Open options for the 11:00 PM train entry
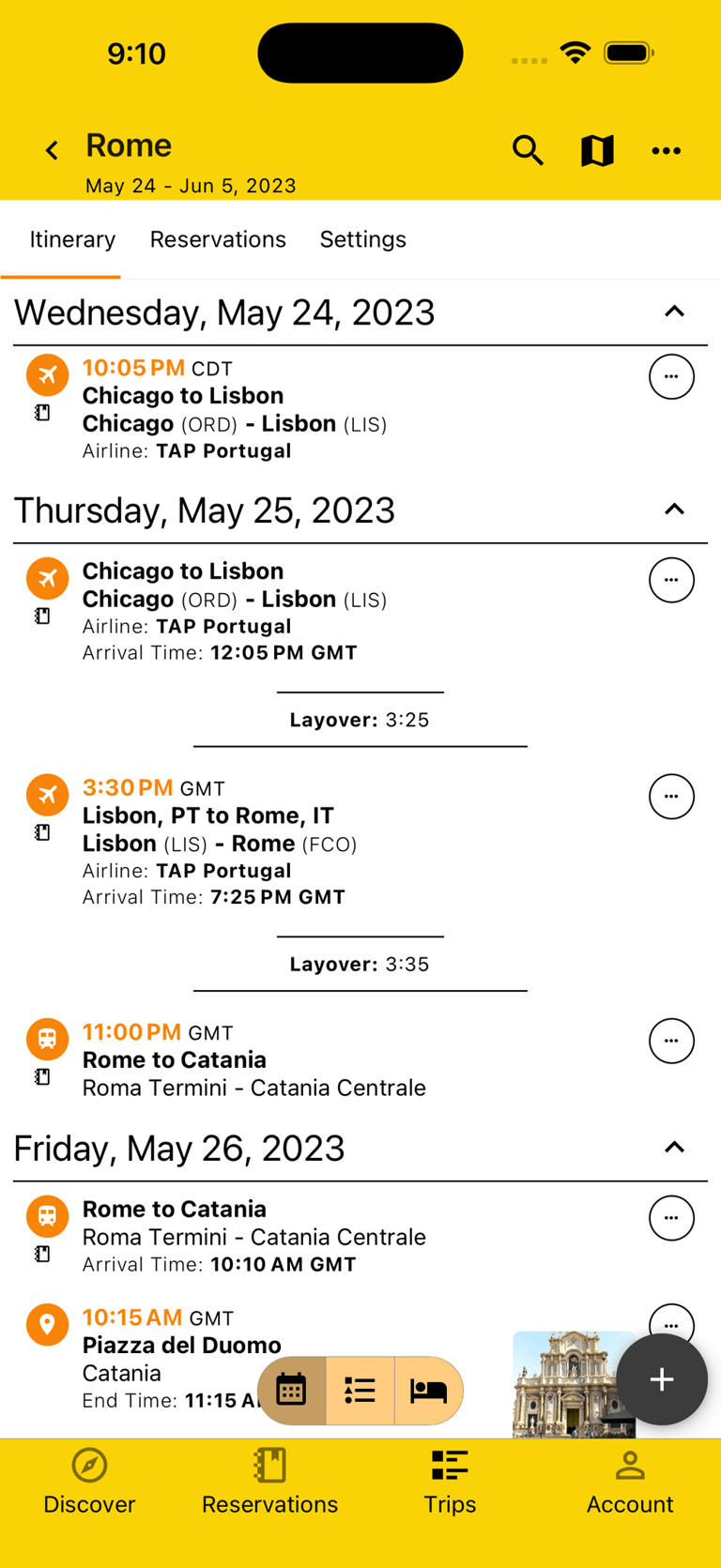This screenshot has height=1568, width=721. pyautogui.click(x=671, y=1041)
